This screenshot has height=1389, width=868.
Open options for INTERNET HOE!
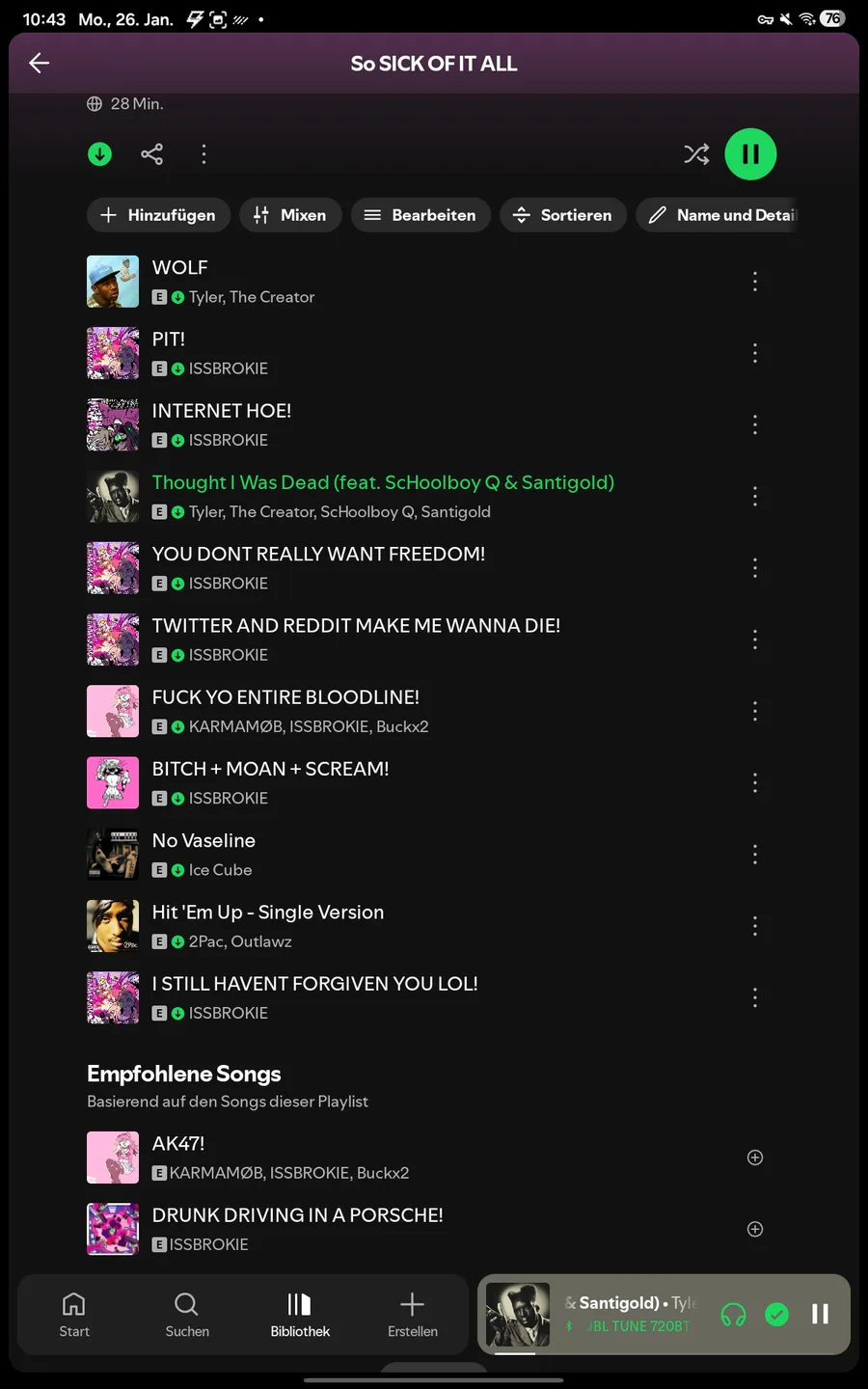(x=755, y=424)
